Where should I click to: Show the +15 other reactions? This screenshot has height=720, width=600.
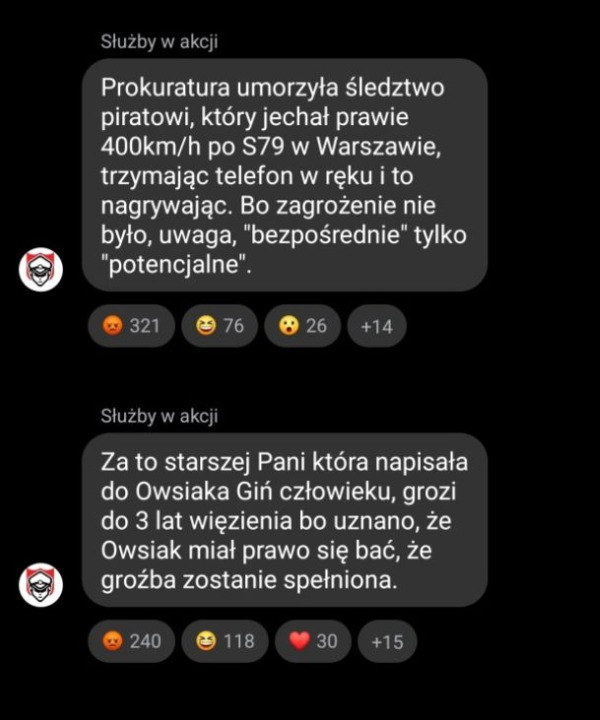(x=386, y=641)
